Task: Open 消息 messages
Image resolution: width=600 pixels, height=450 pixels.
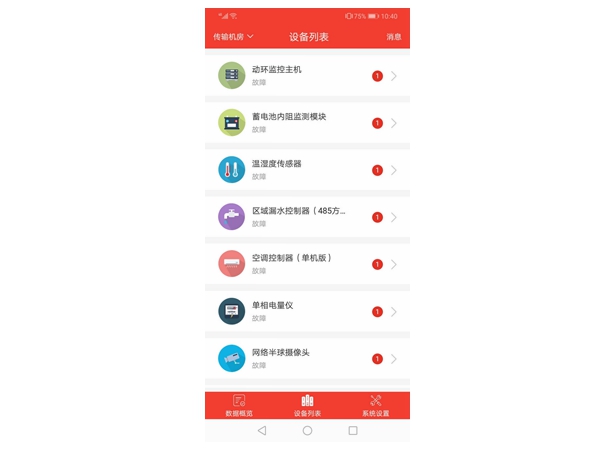Action: point(394,37)
